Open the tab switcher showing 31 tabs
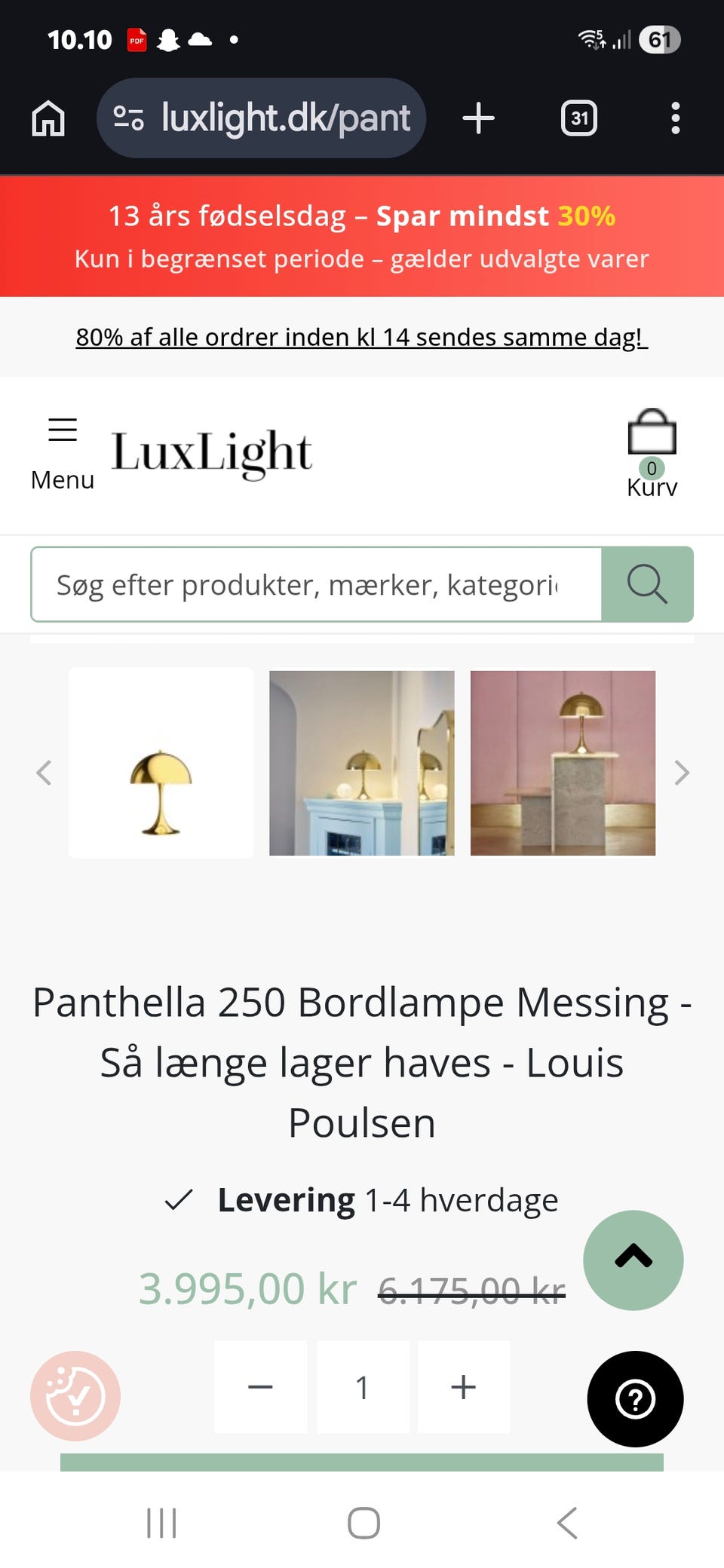 pyautogui.click(x=579, y=118)
